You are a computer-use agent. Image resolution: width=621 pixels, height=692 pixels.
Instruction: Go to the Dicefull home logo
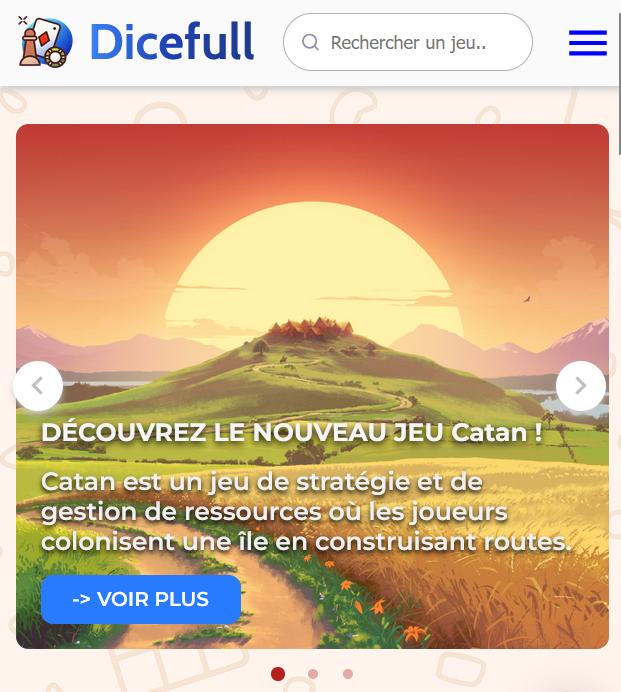point(137,42)
